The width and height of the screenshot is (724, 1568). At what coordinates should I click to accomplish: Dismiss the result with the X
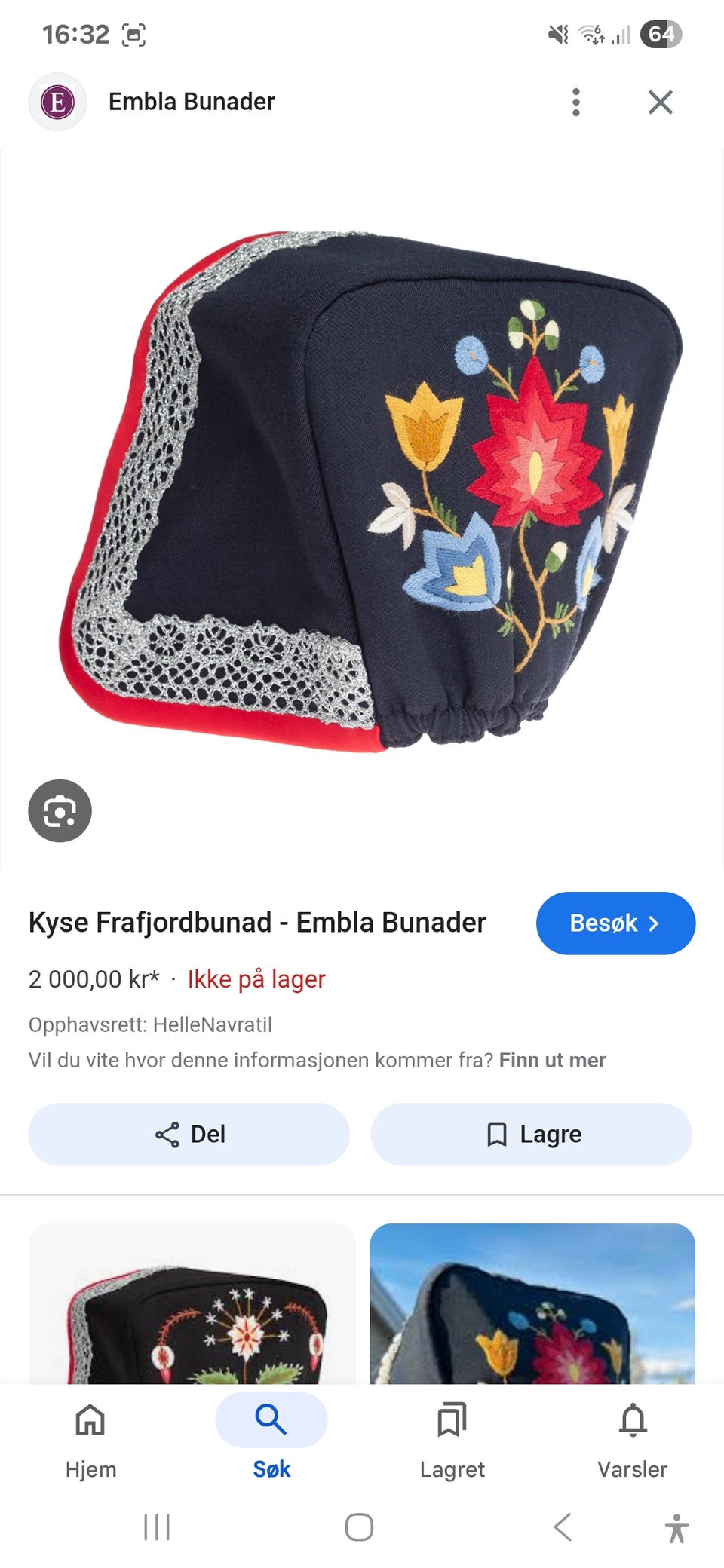tap(660, 102)
